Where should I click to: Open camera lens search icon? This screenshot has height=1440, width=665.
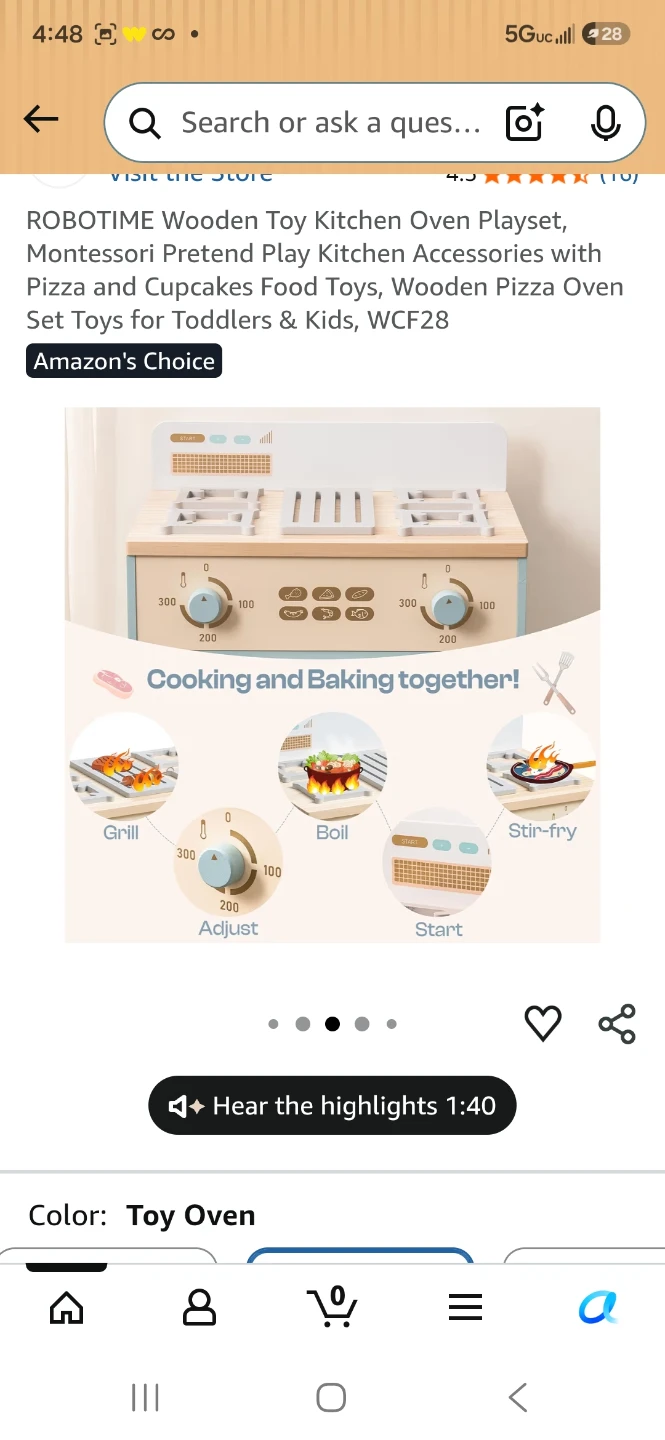point(525,122)
